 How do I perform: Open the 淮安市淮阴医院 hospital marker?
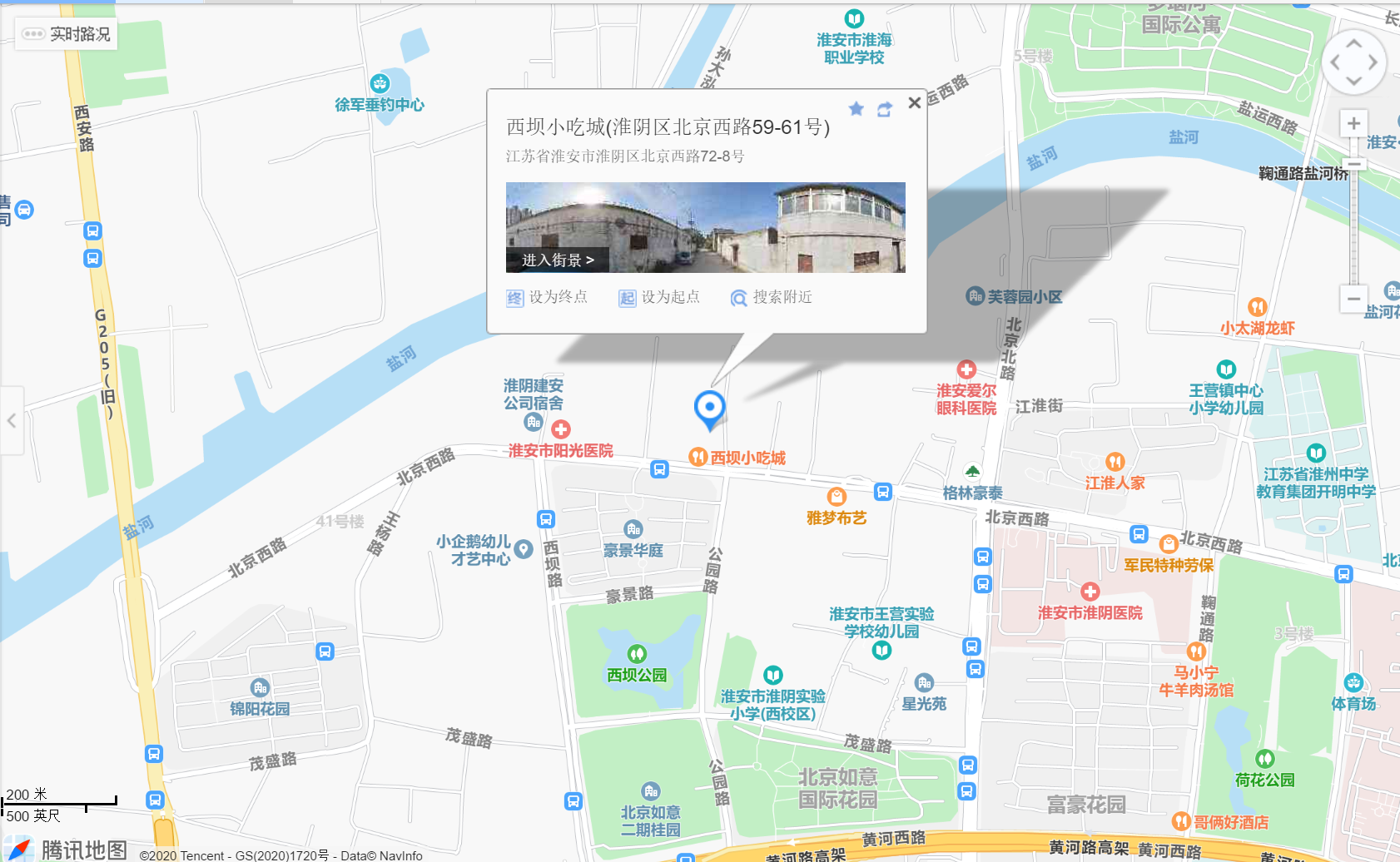point(1090,592)
